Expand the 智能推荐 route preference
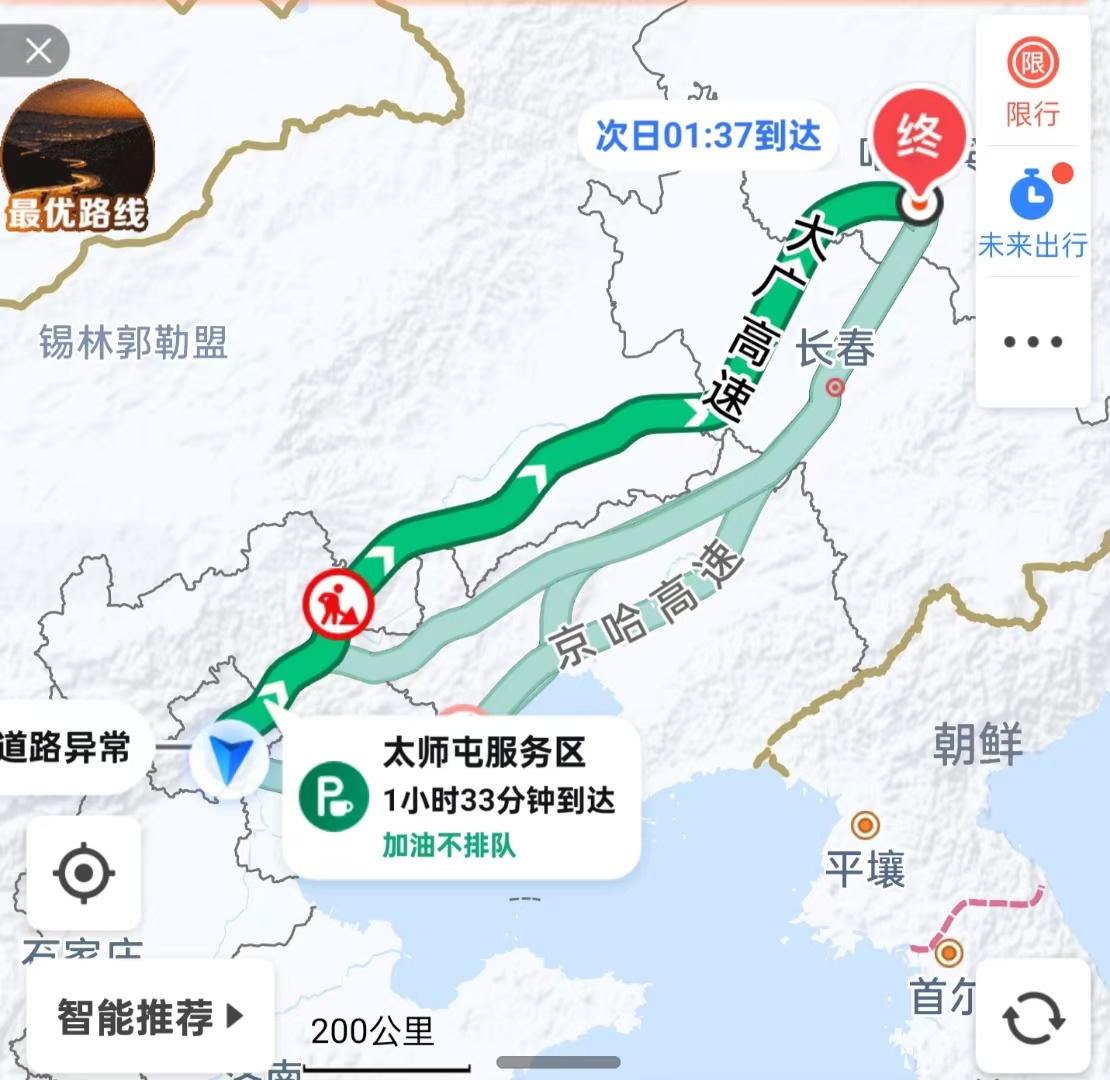Screen dimensions: 1110x1080 [150, 1018]
